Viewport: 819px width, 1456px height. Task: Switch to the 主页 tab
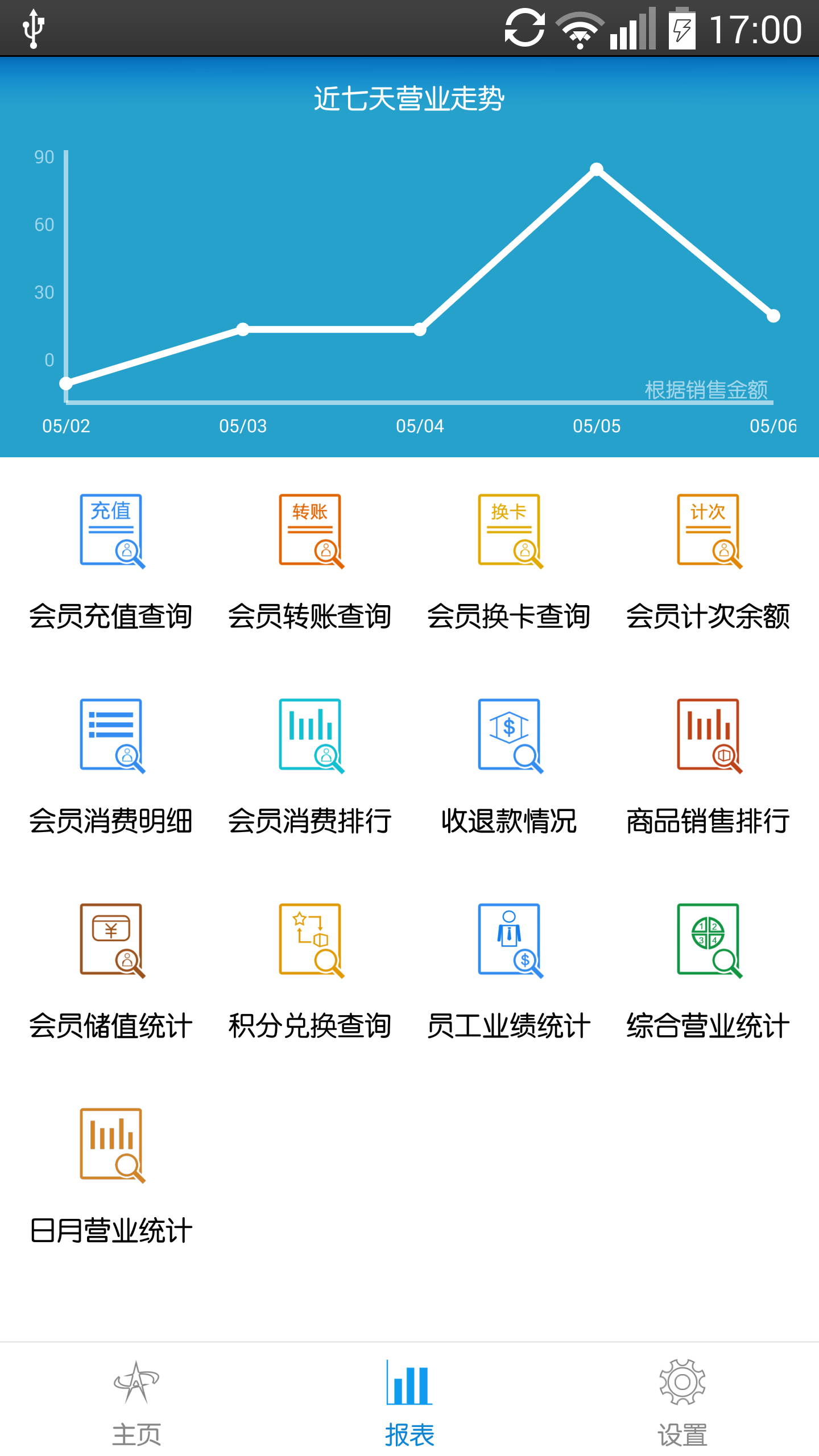click(x=136, y=1402)
